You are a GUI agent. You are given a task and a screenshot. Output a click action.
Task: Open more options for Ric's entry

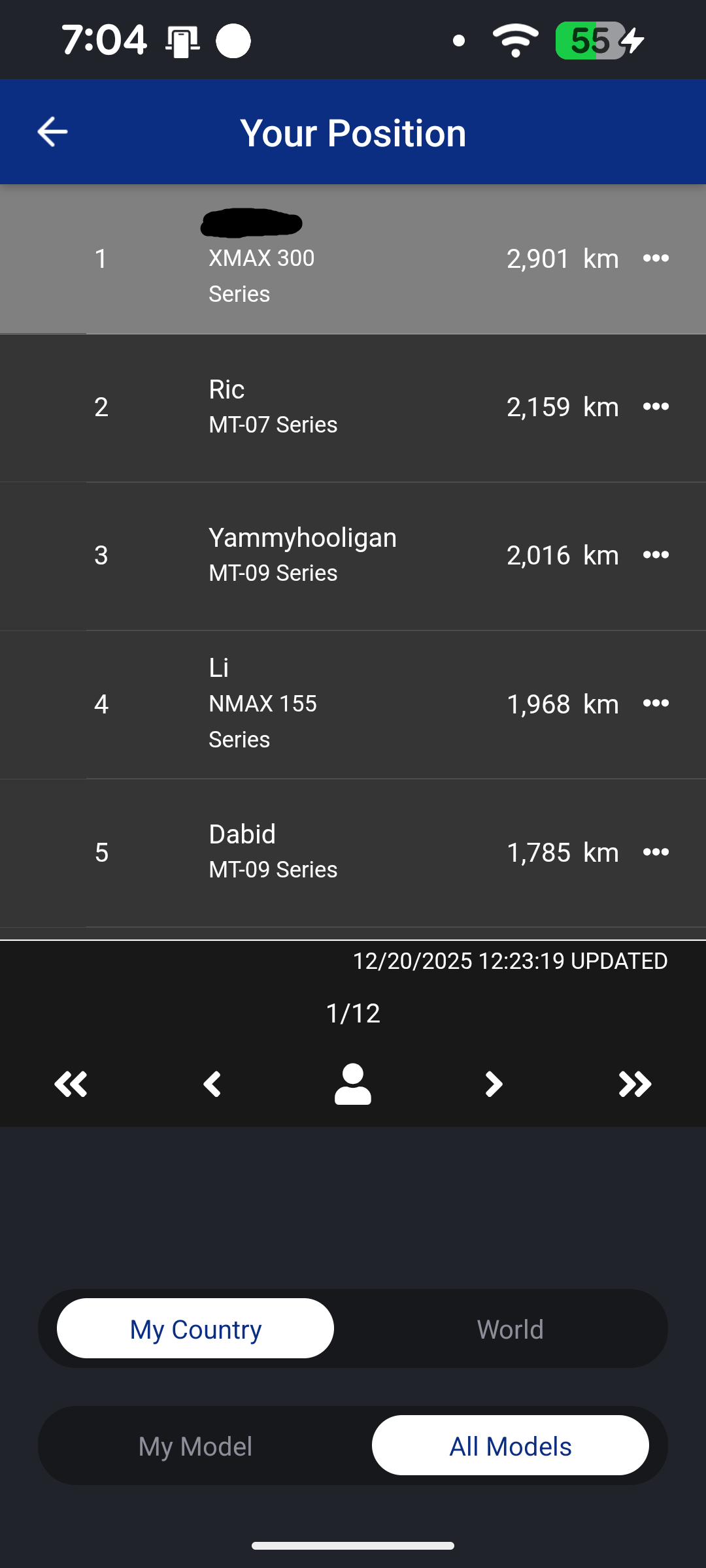click(x=656, y=406)
